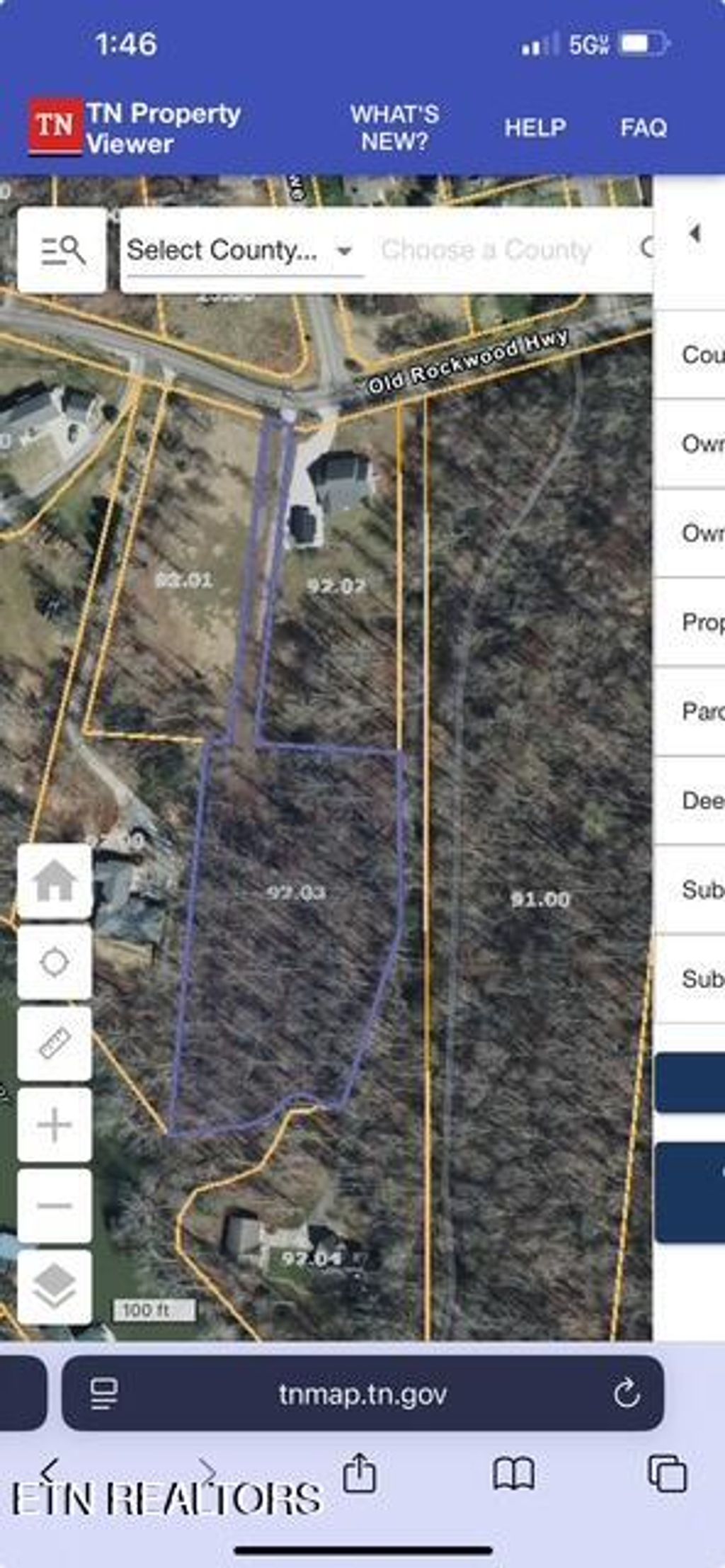Open the What's New page

[x=394, y=127]
